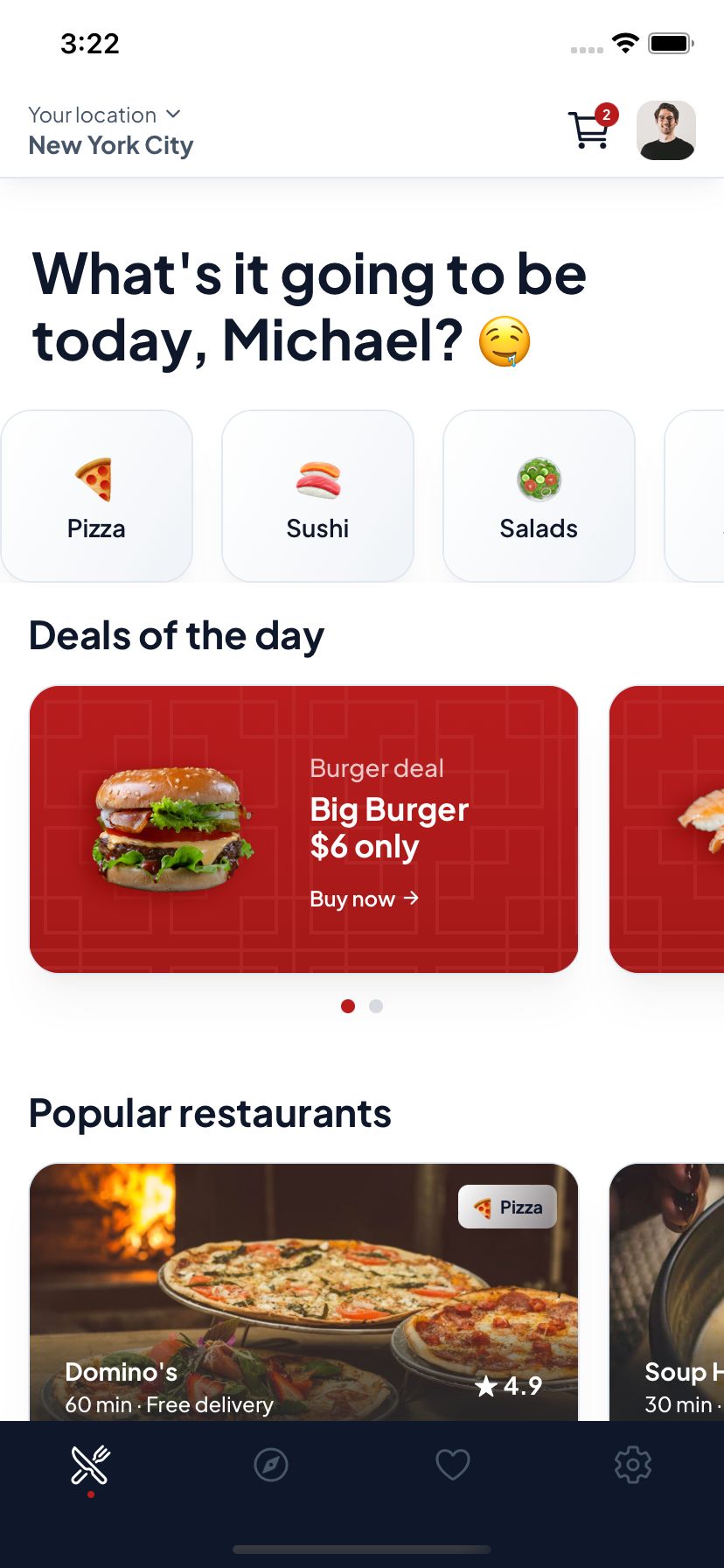Select the Sushi category
The image size is (724, 1568).
[x=317, y=495]
